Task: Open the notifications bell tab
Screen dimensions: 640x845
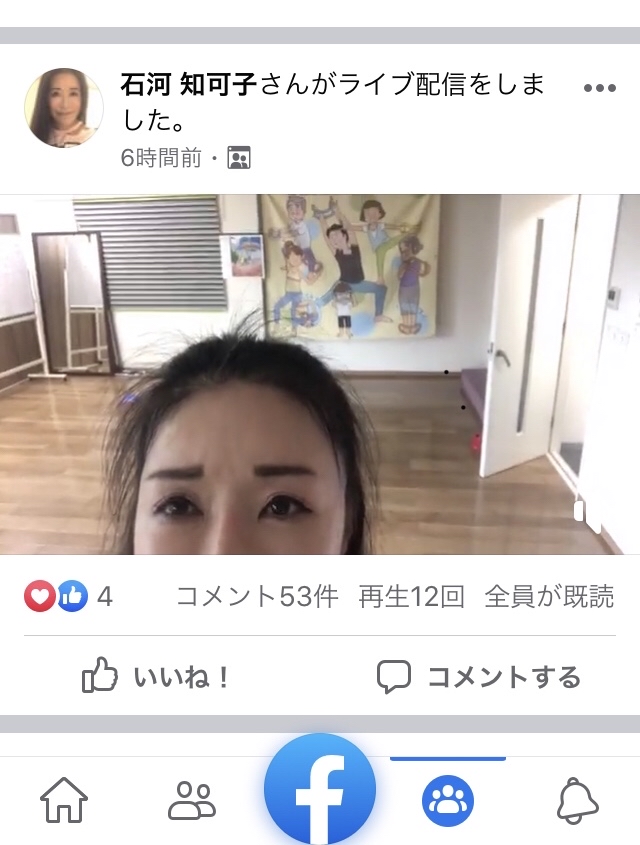Action: coord(576,800)
